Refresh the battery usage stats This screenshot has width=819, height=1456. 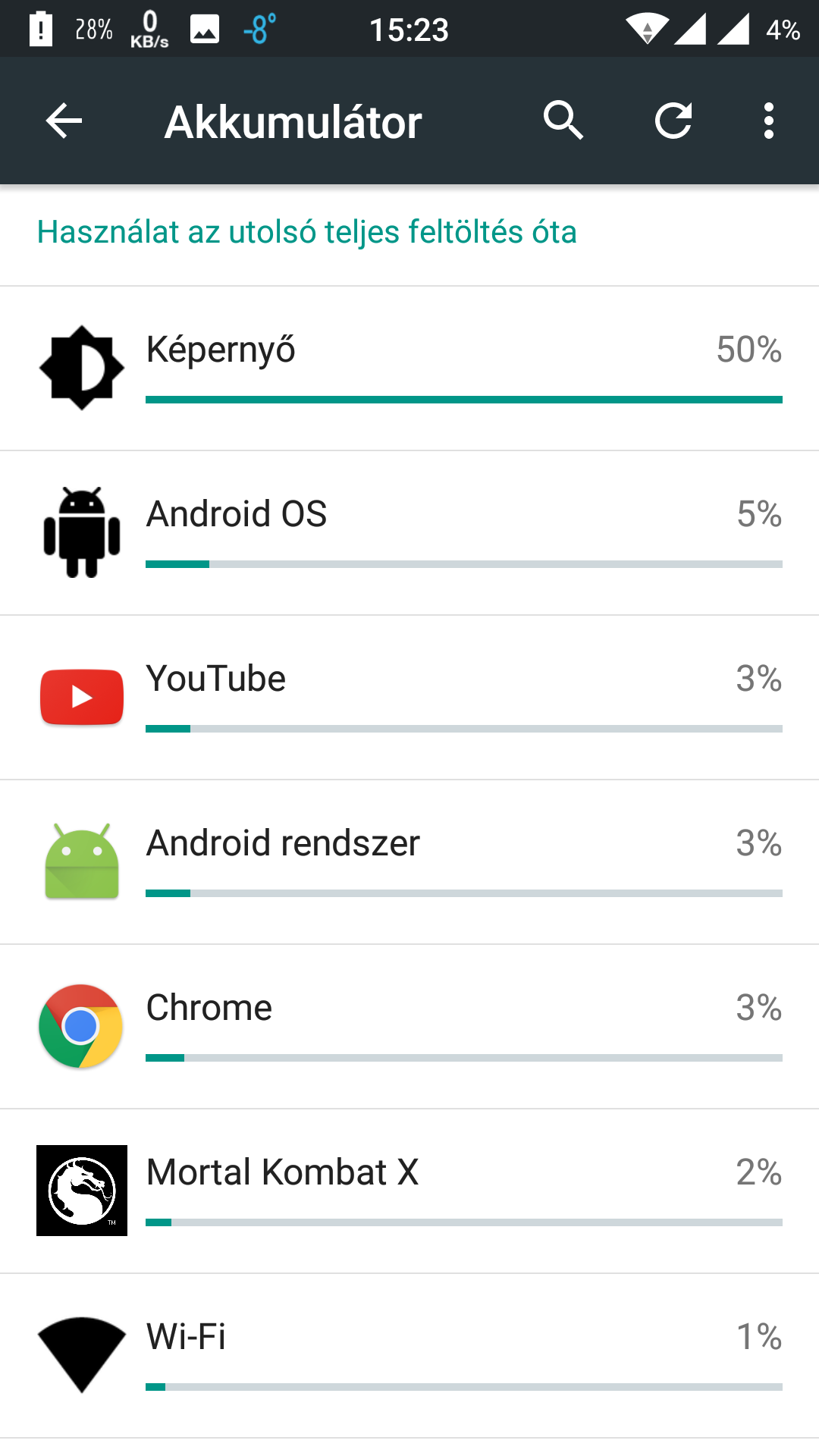673,121
